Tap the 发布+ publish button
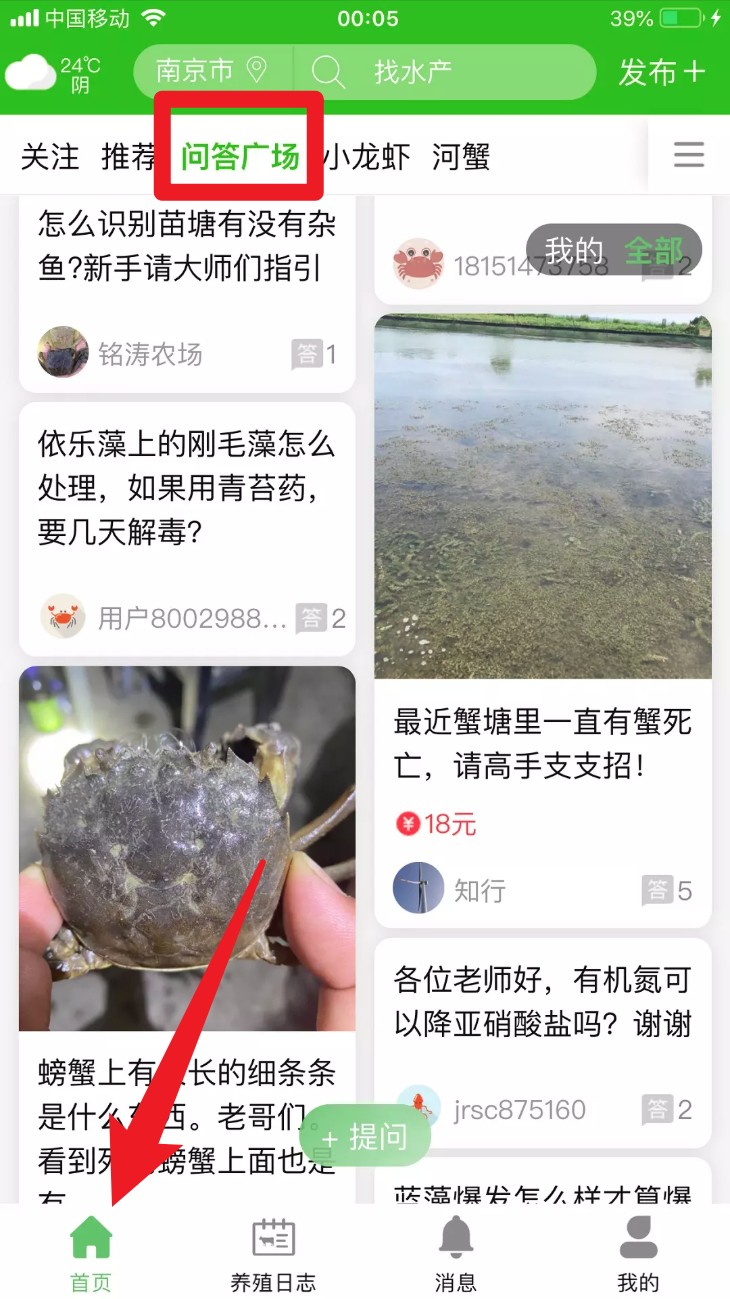730x1299 pixels. click(661, 72)
